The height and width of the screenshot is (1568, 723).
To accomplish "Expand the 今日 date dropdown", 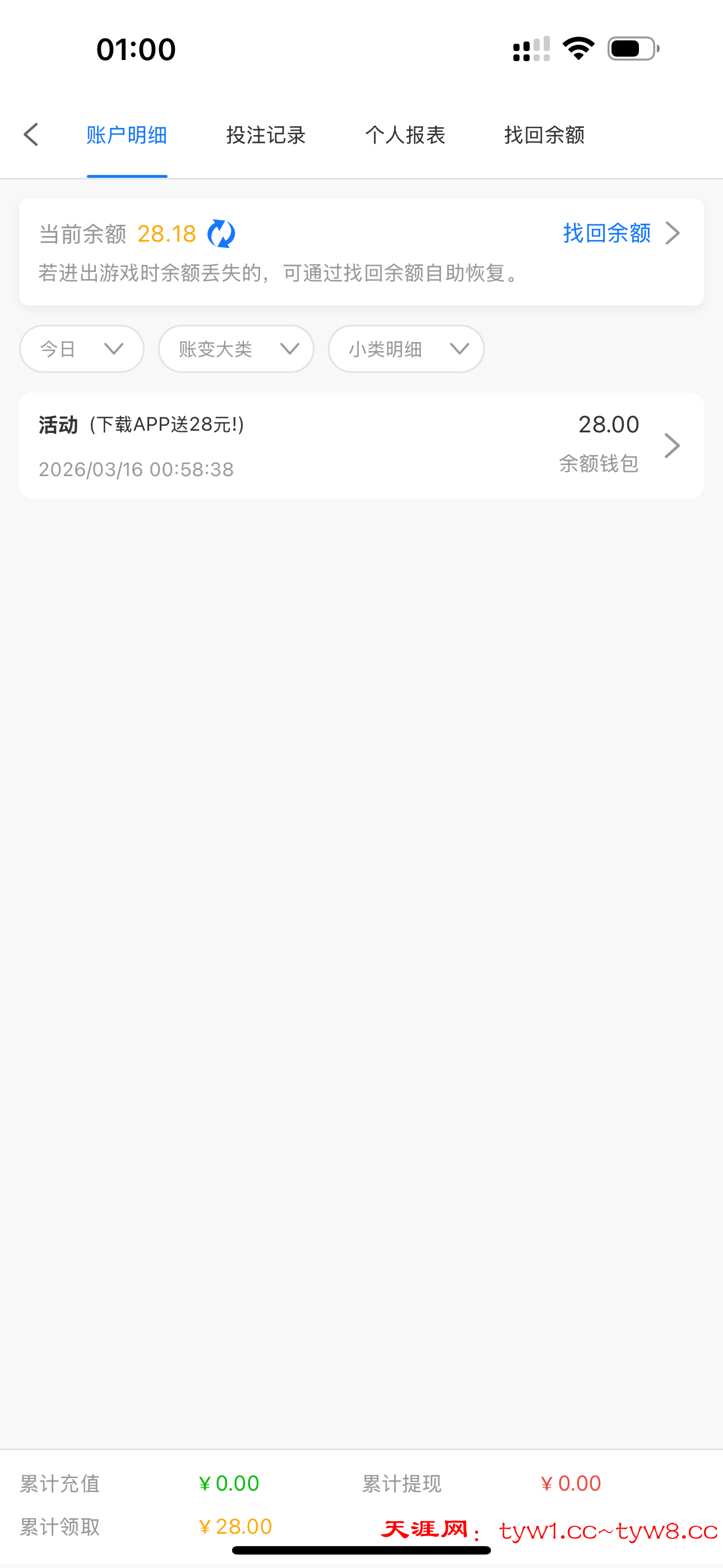I will point(82,349).
